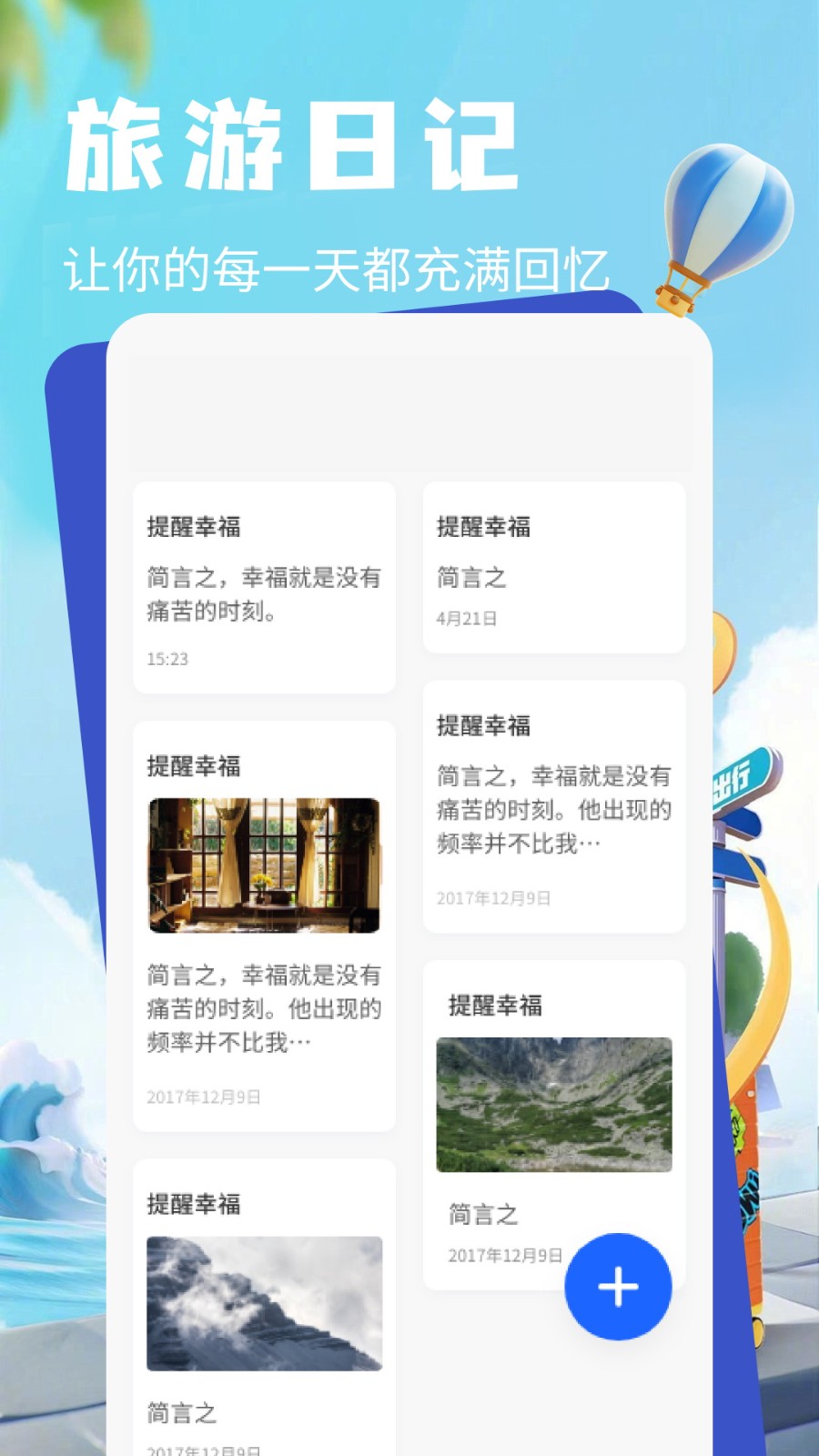View the snowy mountain photo thumbnail
The height and width of the screenshot is (1456, 819).
click(265, 1304)
